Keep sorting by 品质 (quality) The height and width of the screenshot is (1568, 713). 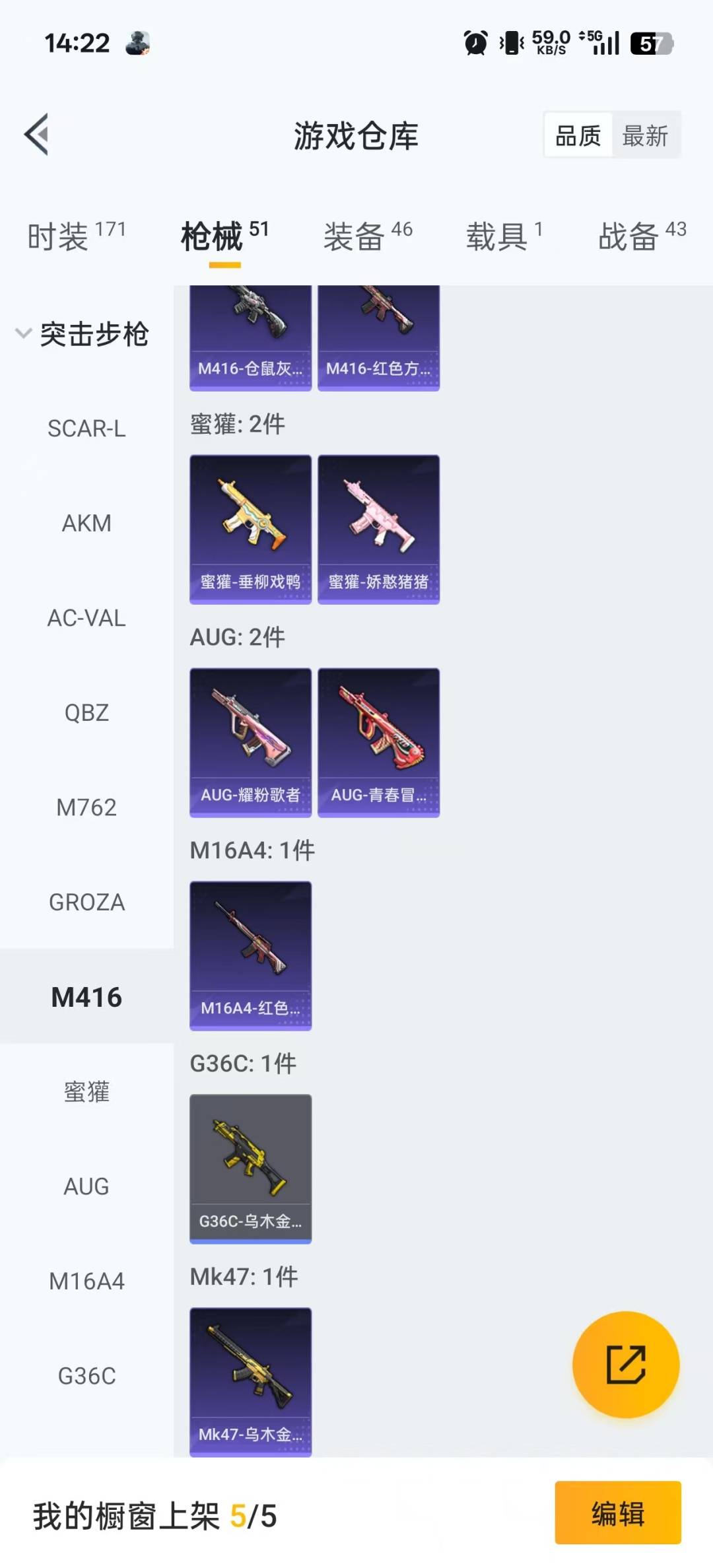coord(578,135)
